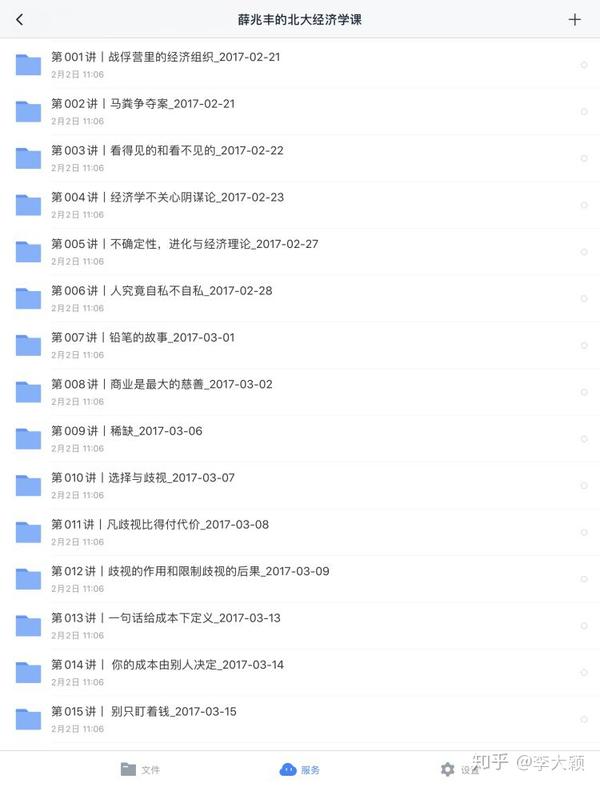Open folder 第003讲 看得见的和看不见的
This screenshot has height=787, width=600.
(167, 151)
